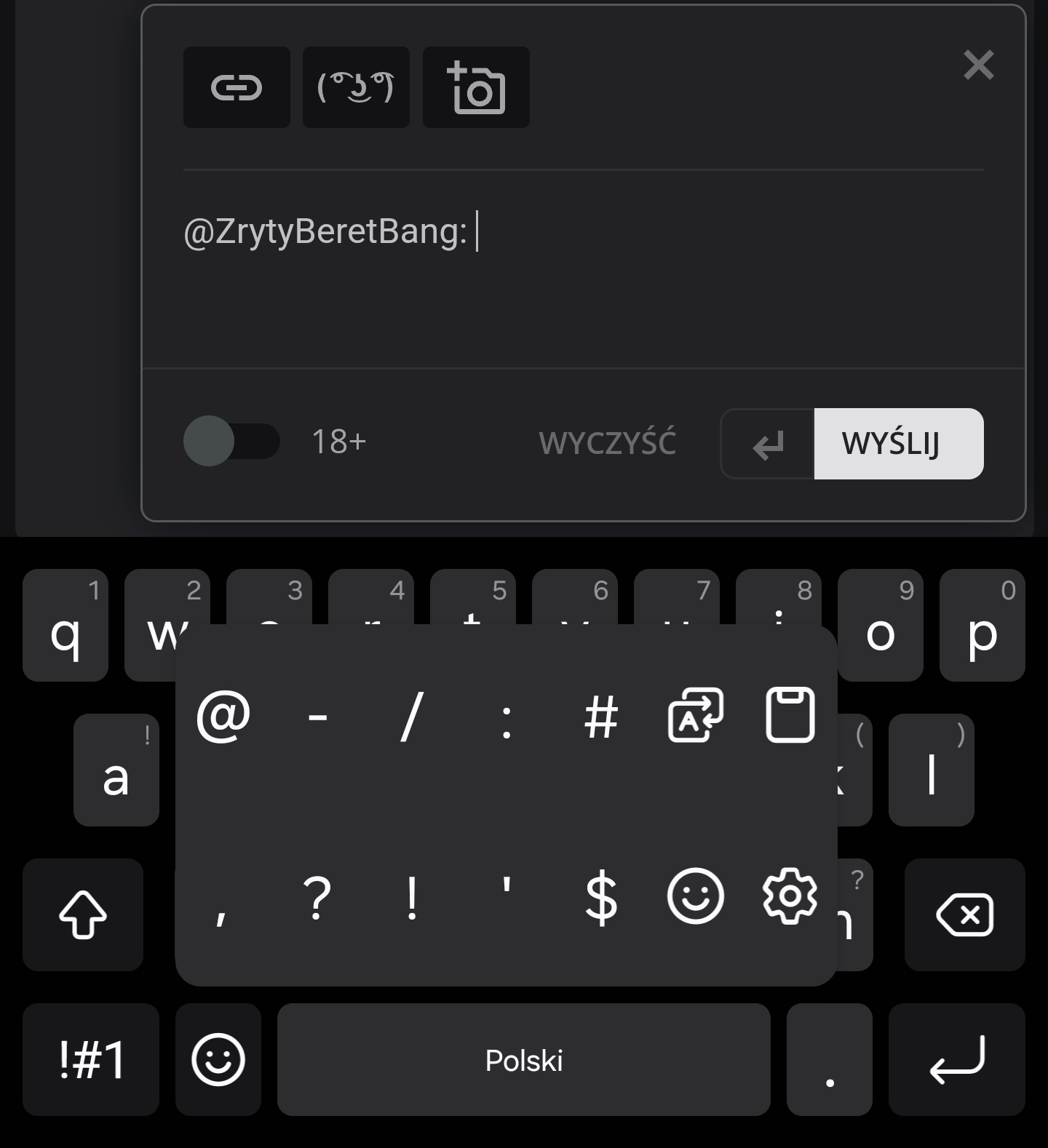Tap the insert link icon
This screenshot has width=1048, height=1148.
tap(237, 88)
